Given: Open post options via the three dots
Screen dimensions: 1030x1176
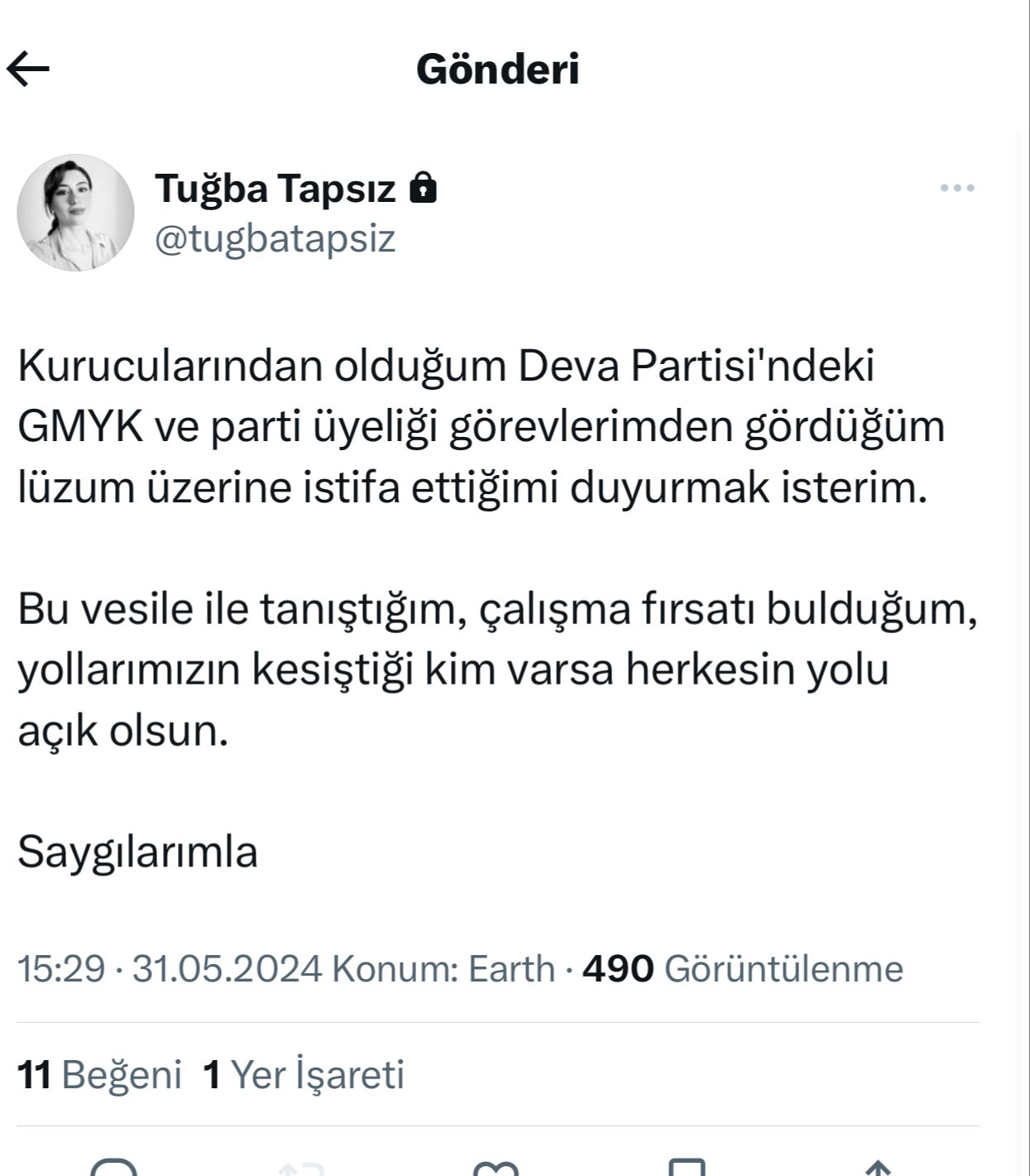Looking at the screenshot, I should pyautogui.click(x=957, y=189).
